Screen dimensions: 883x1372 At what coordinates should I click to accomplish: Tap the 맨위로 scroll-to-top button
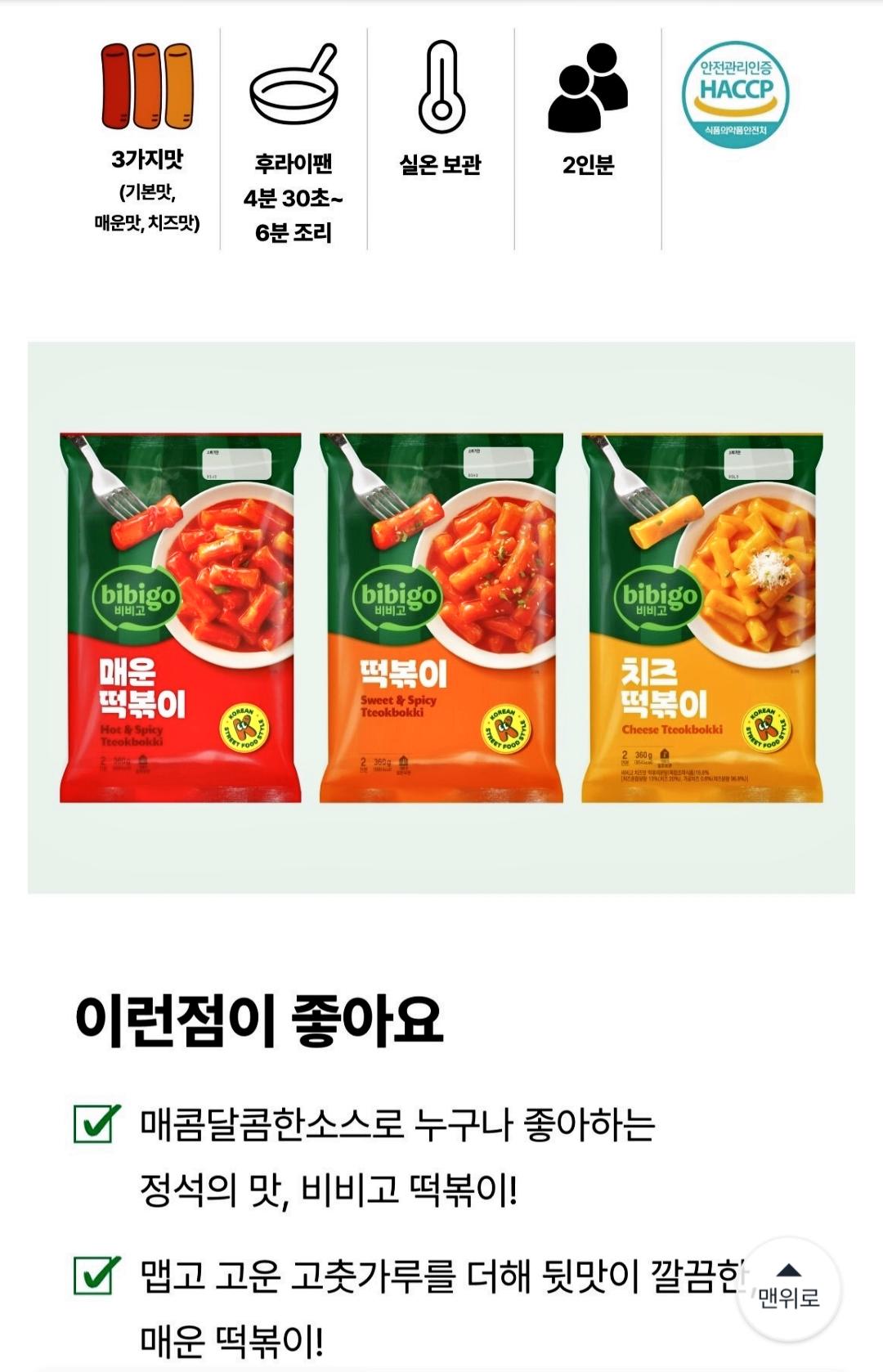788,1288
